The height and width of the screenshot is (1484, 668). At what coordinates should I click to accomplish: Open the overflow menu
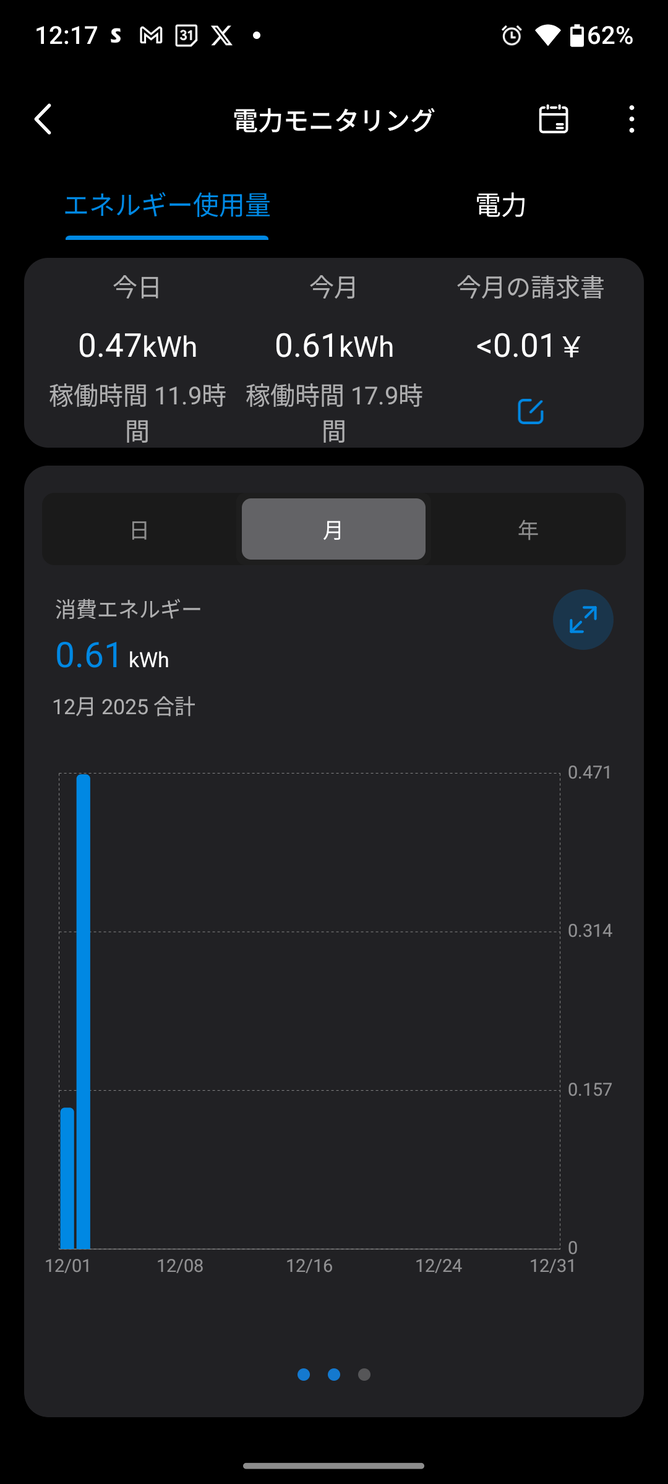coord(631,120)
